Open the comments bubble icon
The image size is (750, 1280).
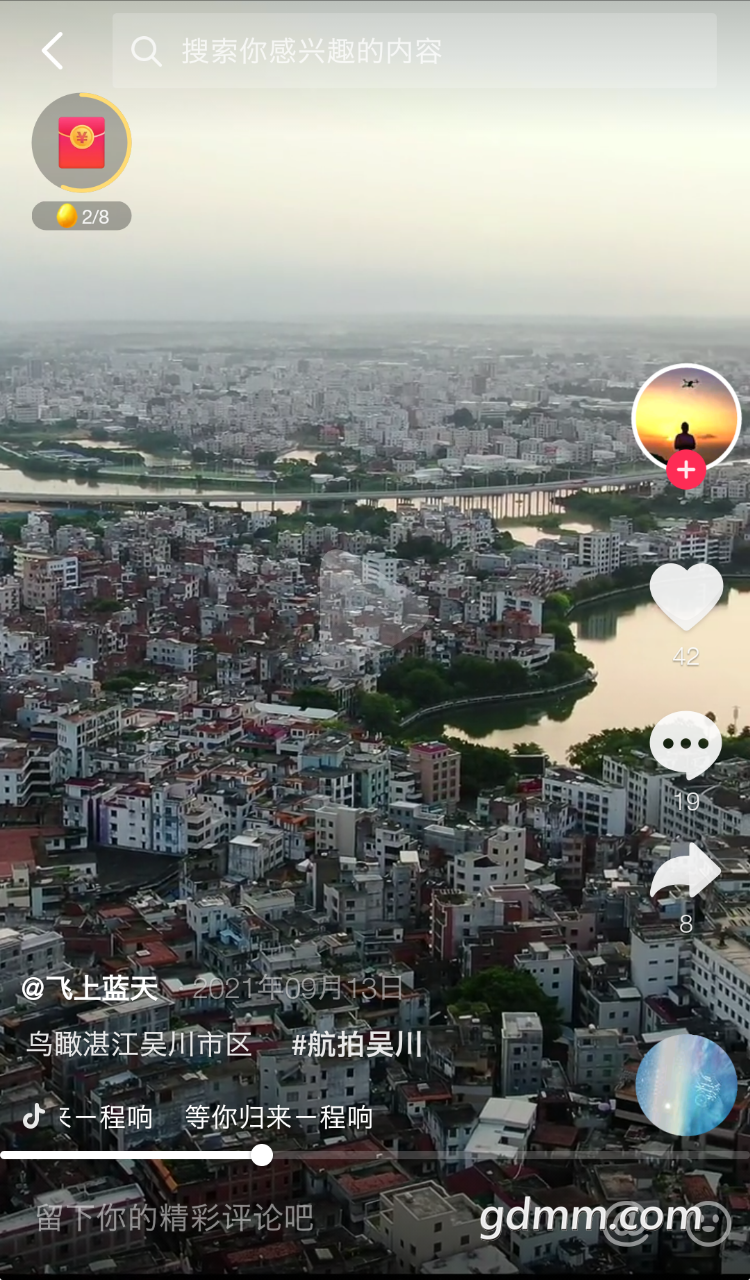pos(686,745)
